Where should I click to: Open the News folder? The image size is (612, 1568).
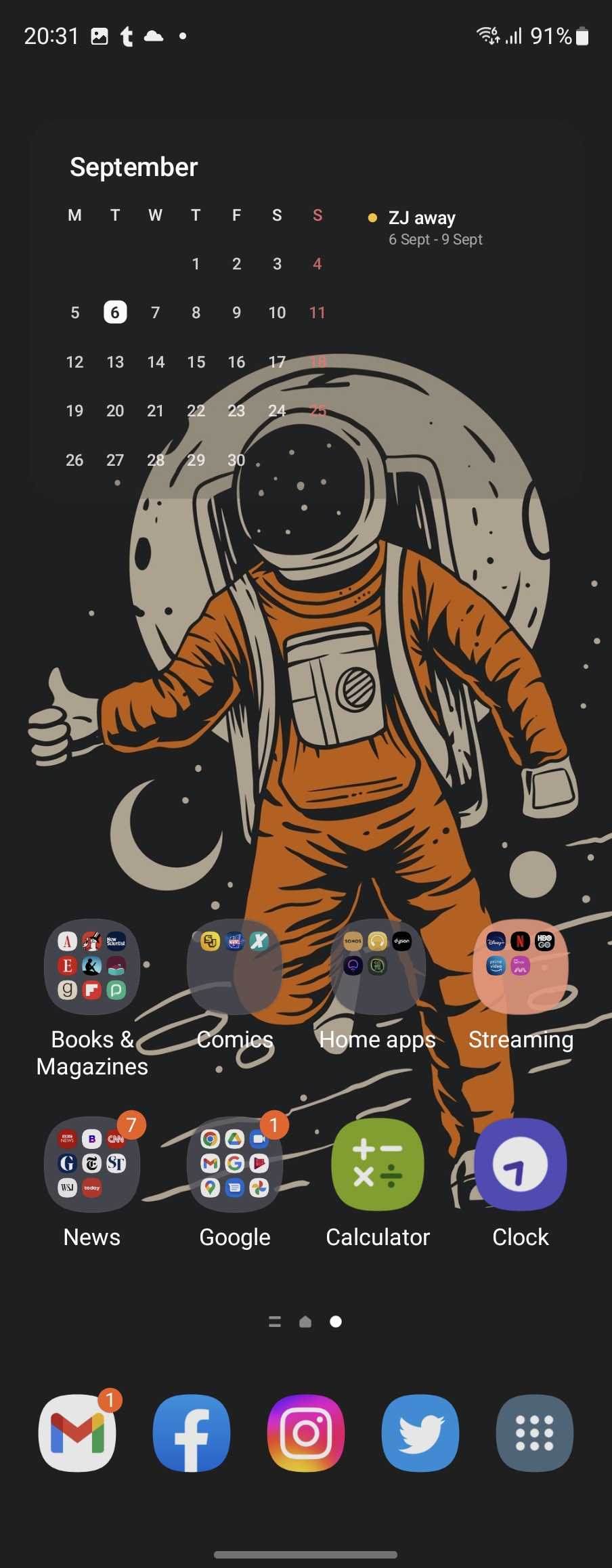pos(92,1164)
